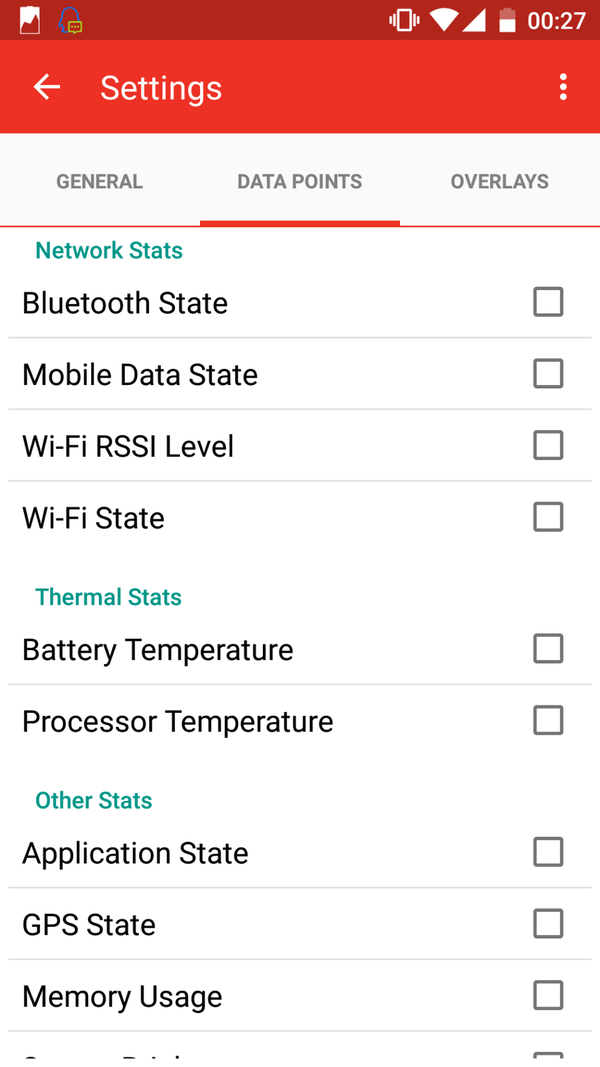Switch to the Overlays tab
Viewport: 600px width, 1067px height.
tap(499, 182)
